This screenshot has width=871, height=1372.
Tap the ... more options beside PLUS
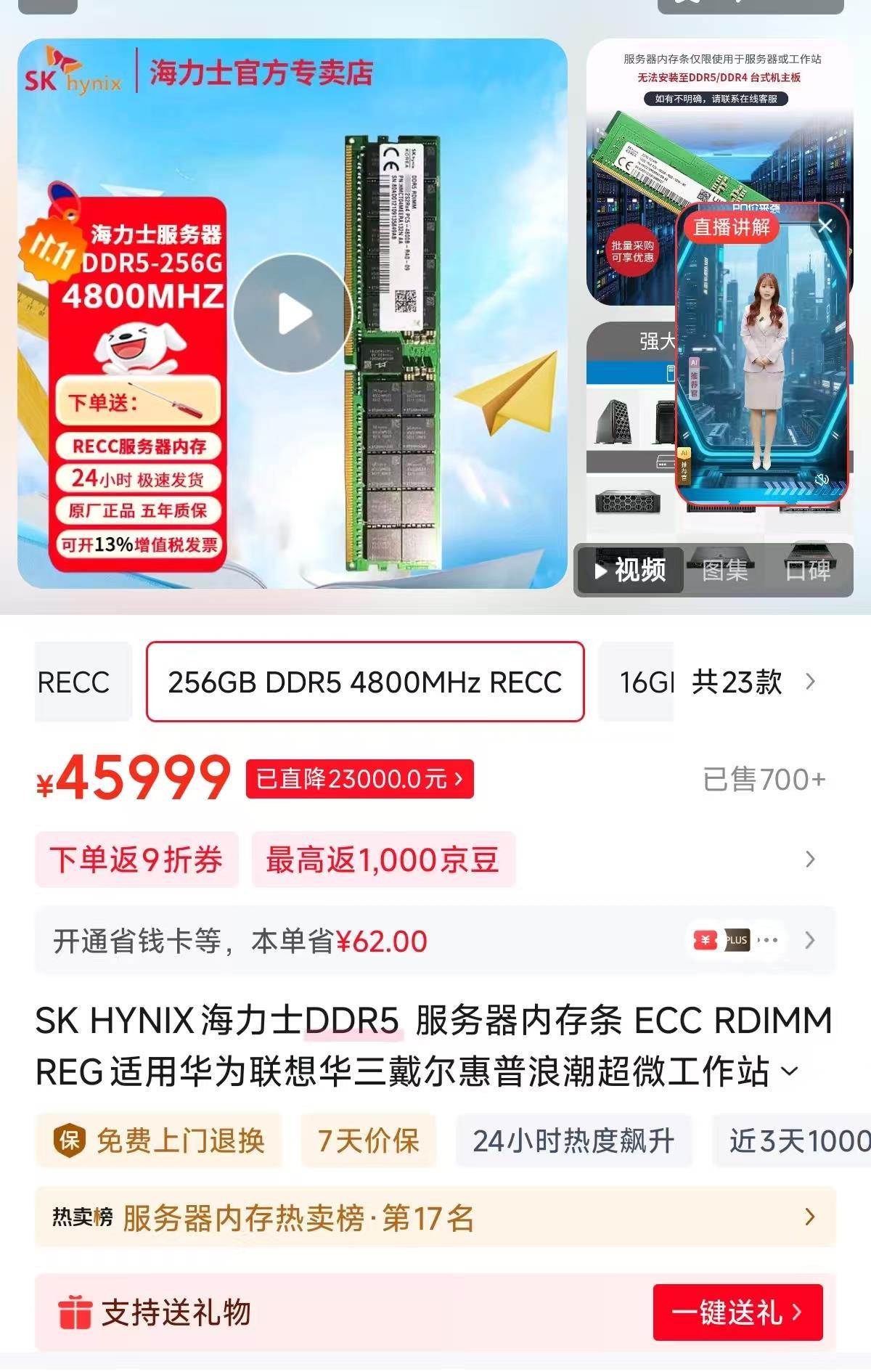(767, 940)
